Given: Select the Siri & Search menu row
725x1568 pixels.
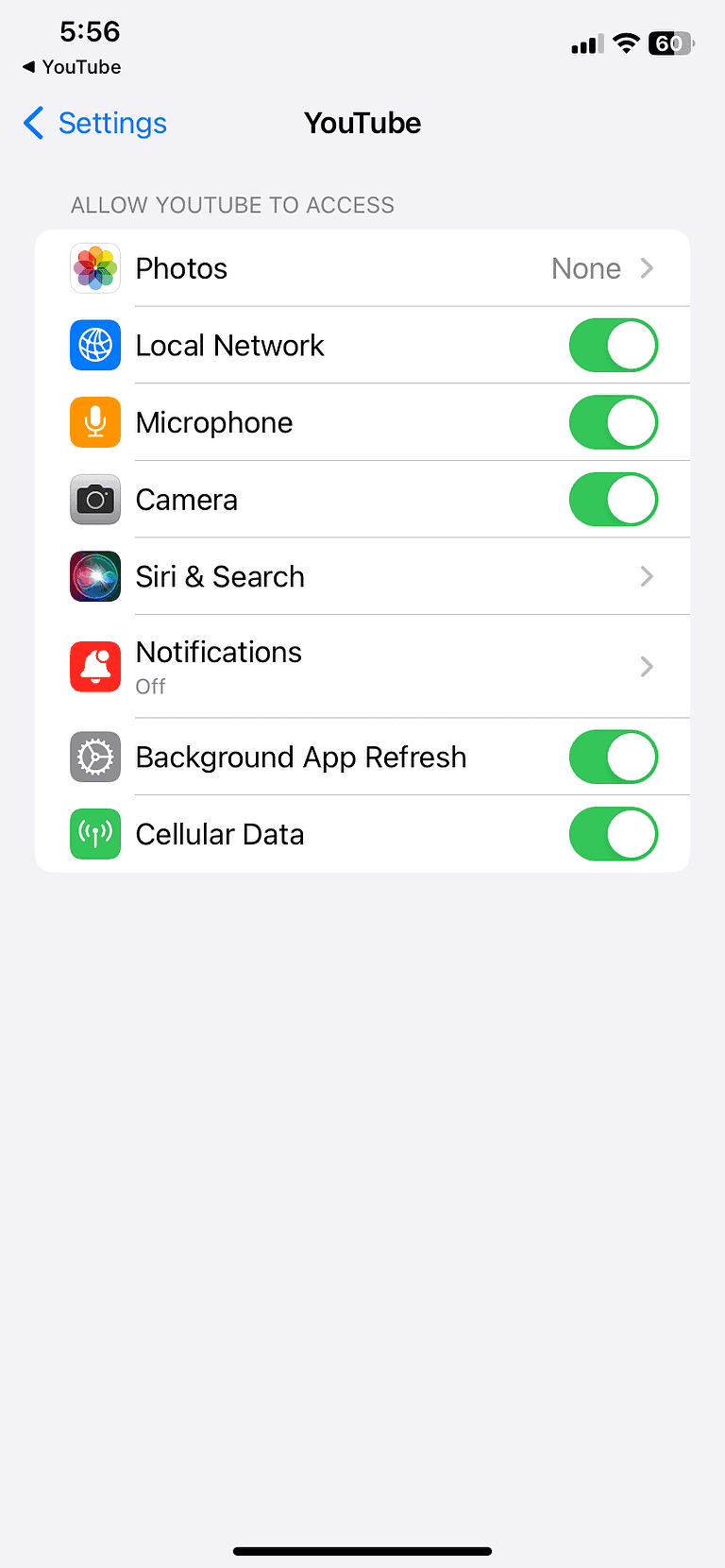Looking at the screenshot, I should [x=362, y=576].
